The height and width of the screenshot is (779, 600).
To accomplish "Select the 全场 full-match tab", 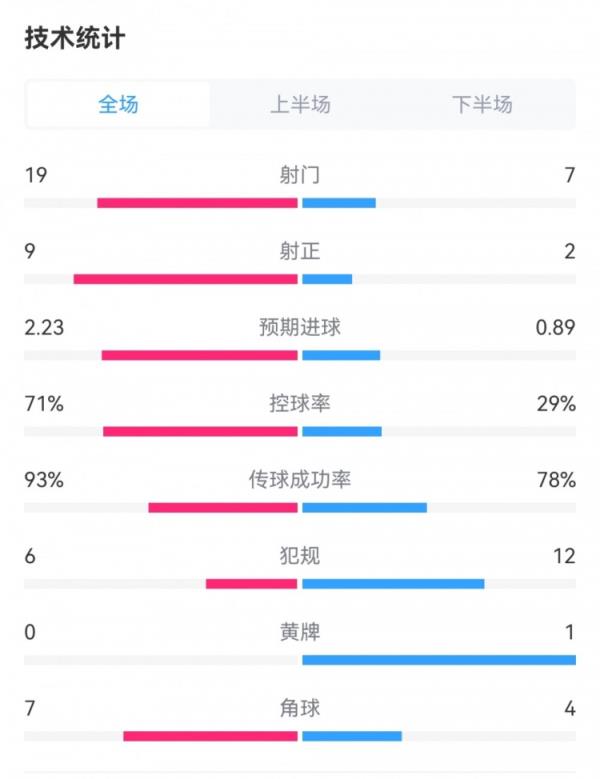I will [x=118, y=104].
